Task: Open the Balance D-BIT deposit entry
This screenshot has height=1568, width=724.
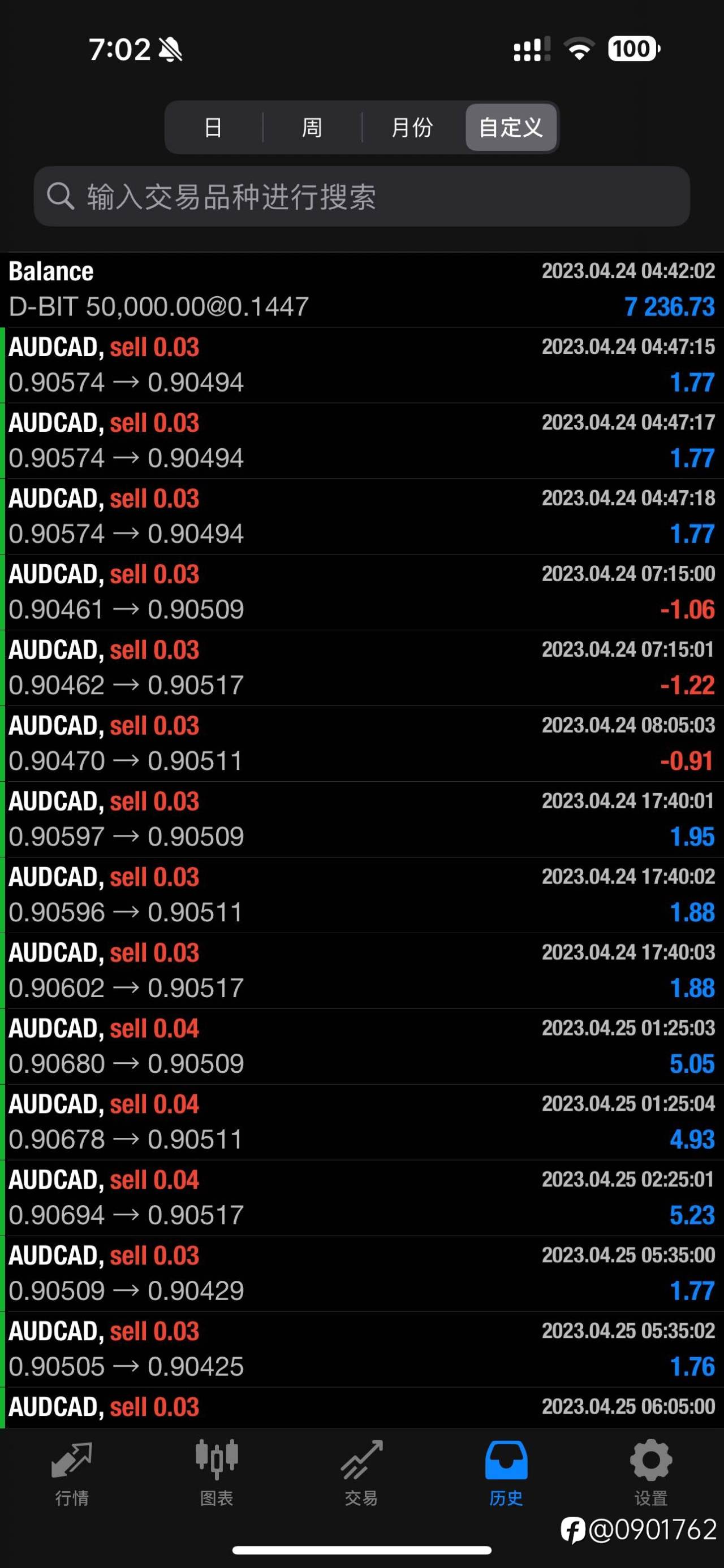Action: pos(361,290)
